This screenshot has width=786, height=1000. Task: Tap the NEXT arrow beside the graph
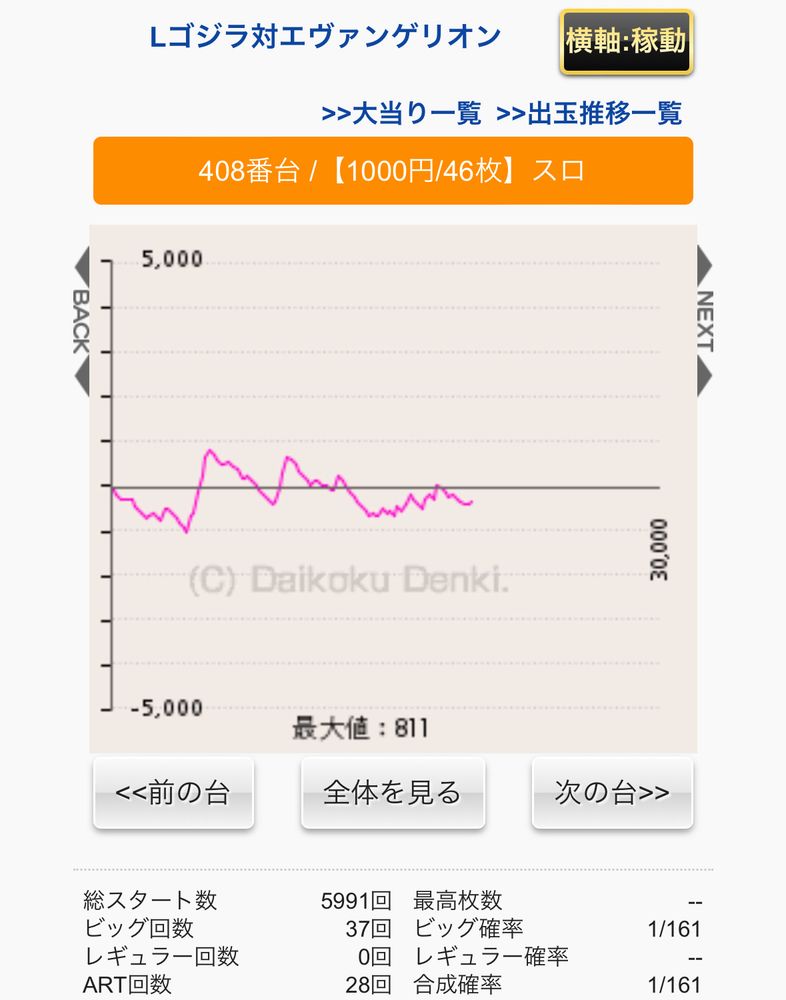tap(704, 321)
